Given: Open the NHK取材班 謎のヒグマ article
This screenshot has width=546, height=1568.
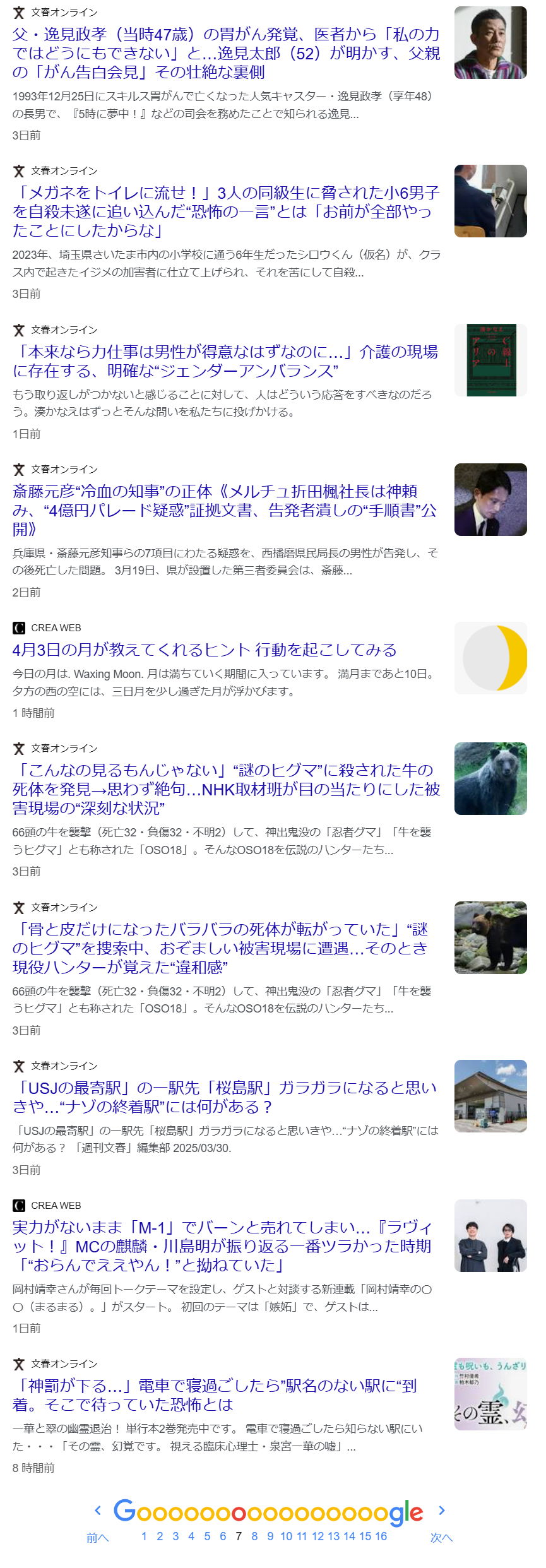Looking at the screenshot, I should click(226, 789).
